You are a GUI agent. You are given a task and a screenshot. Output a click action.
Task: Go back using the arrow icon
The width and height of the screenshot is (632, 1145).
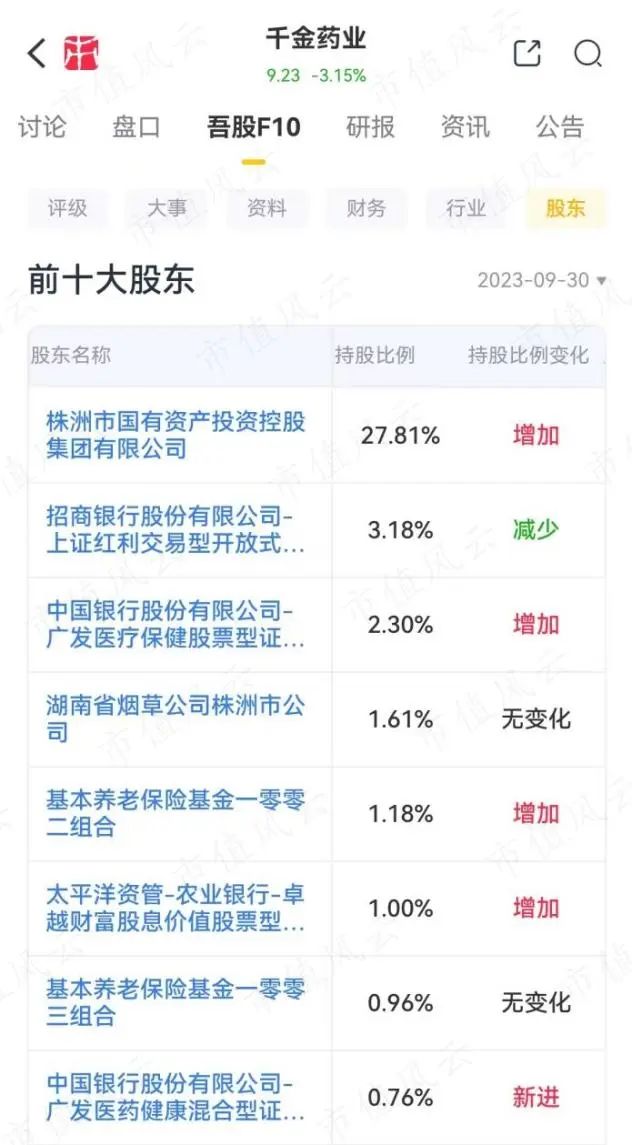37,53
